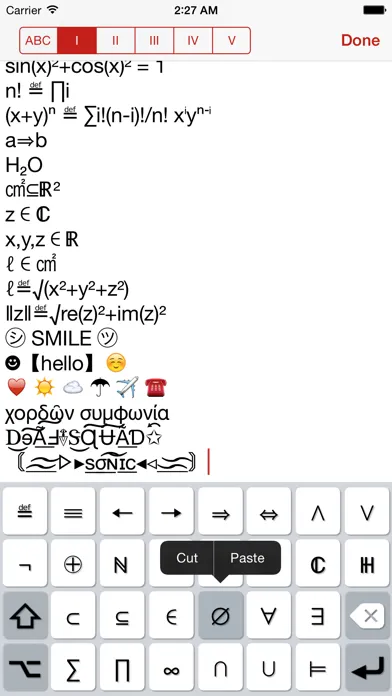Choose Paste from the popup menu
Screen dimensions: 392x696
pyautogui.click(x=247, y=558)
